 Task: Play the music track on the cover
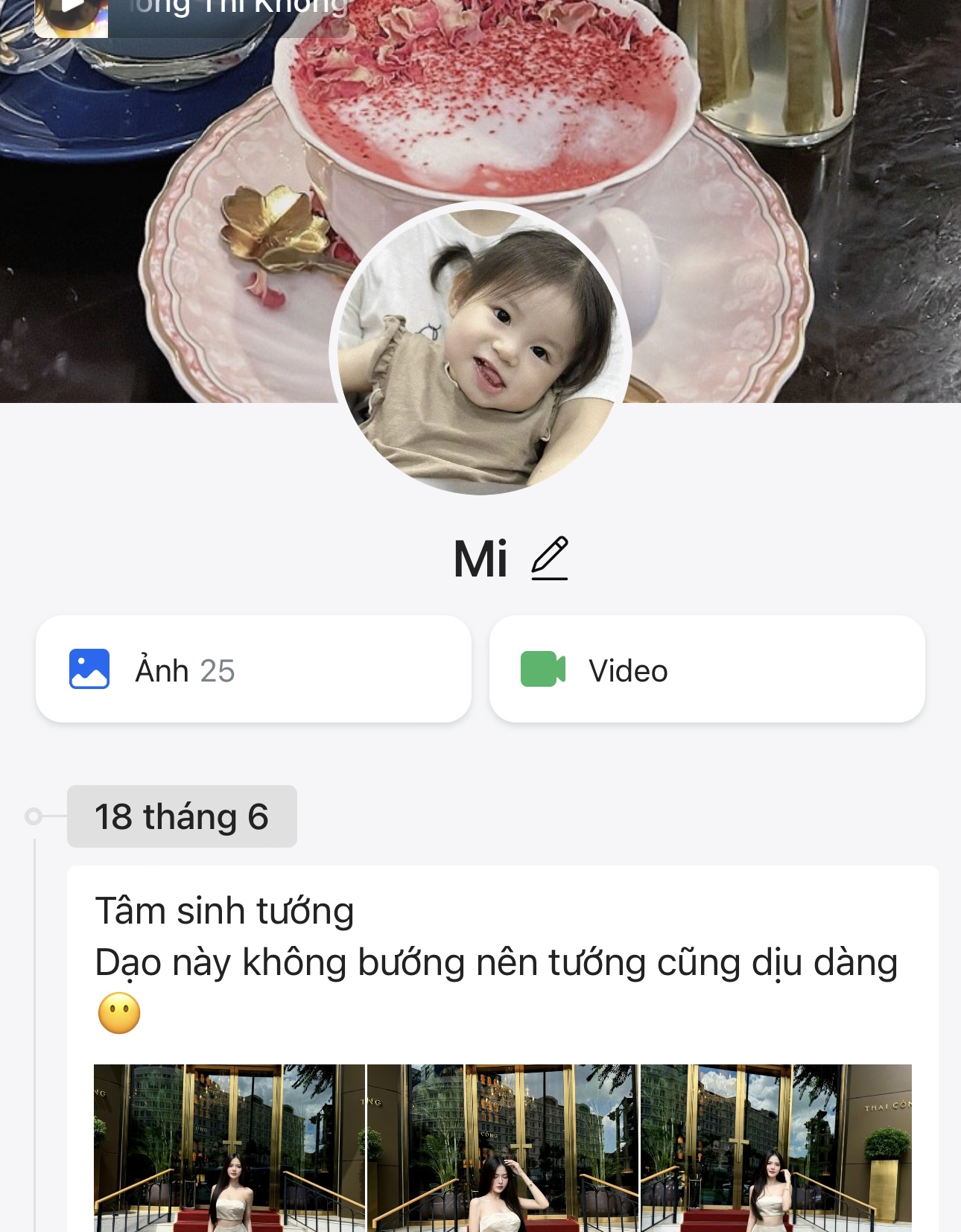[71, 10]
